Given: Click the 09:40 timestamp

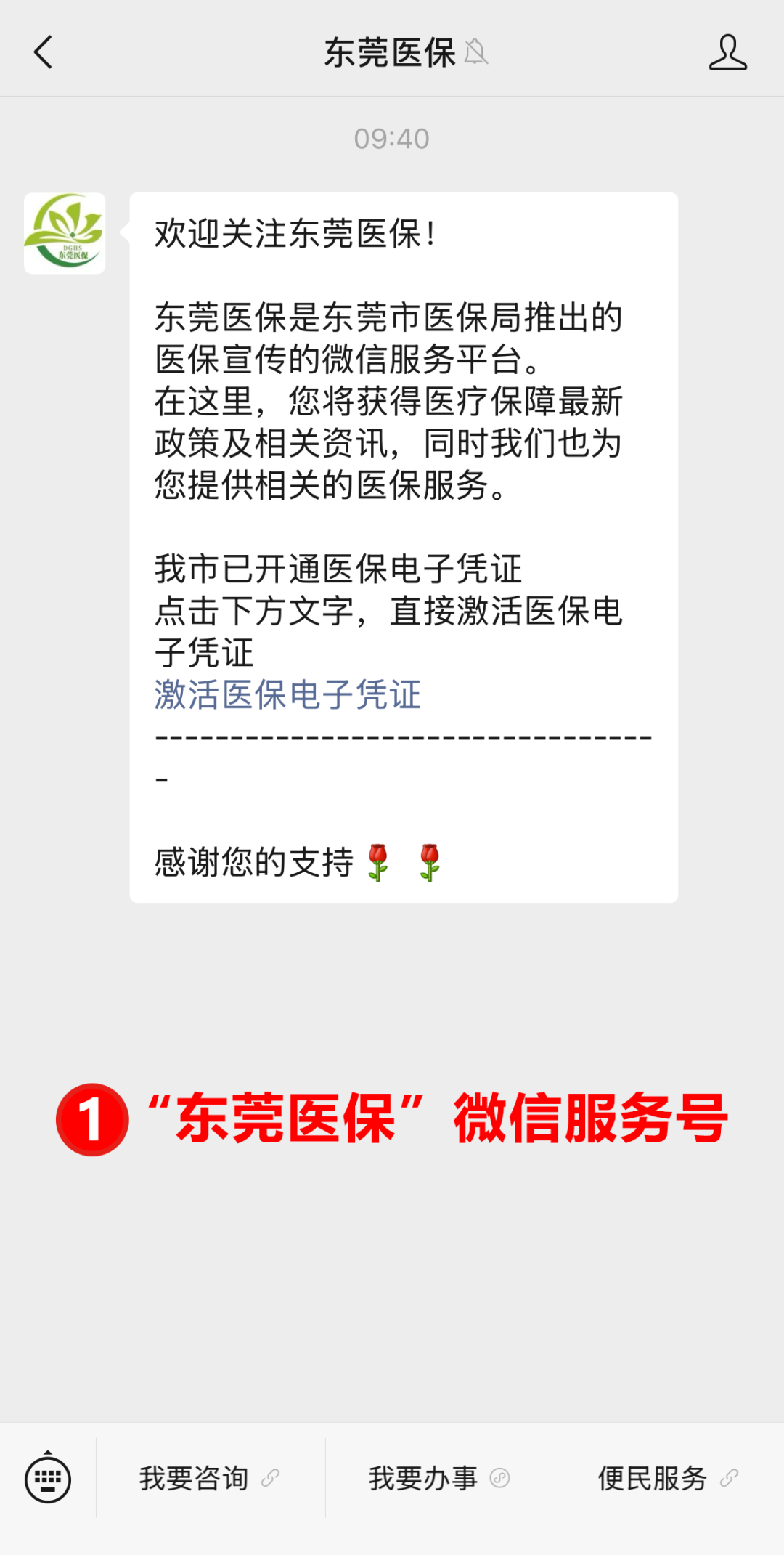Looking at the screenshot, I should click(x=391, y=138).
